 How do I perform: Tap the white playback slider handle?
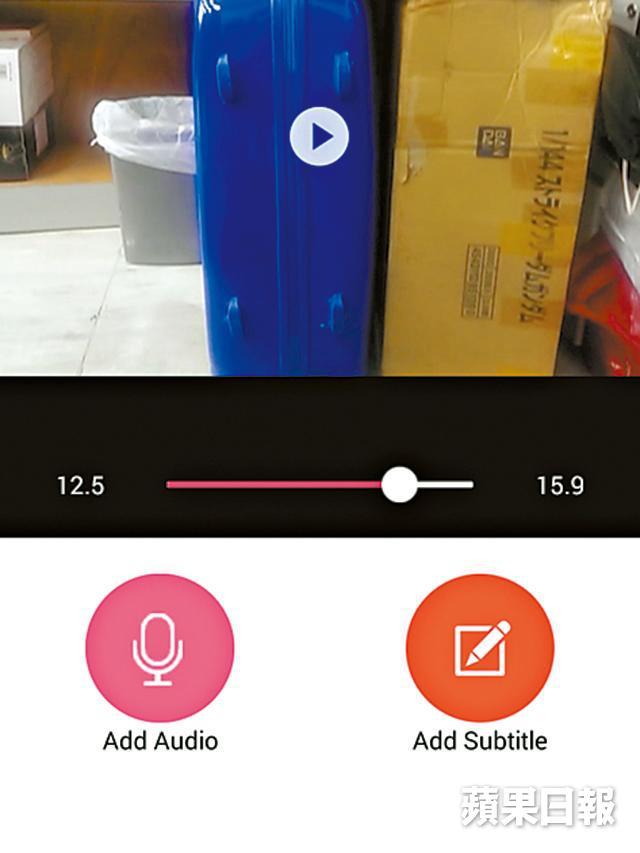click(399, 485)
